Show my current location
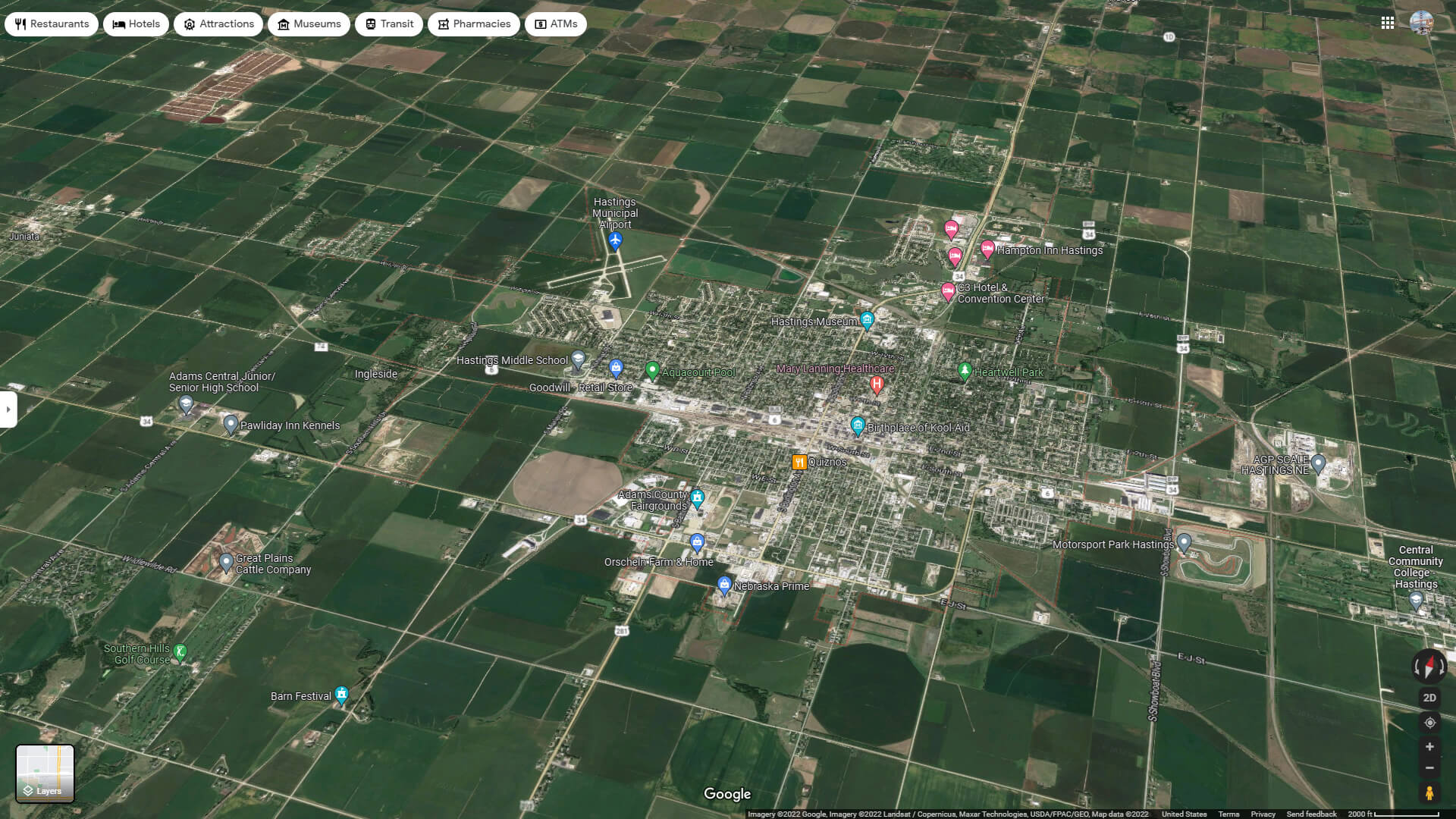The image size is (1456, 819). 1429,723
